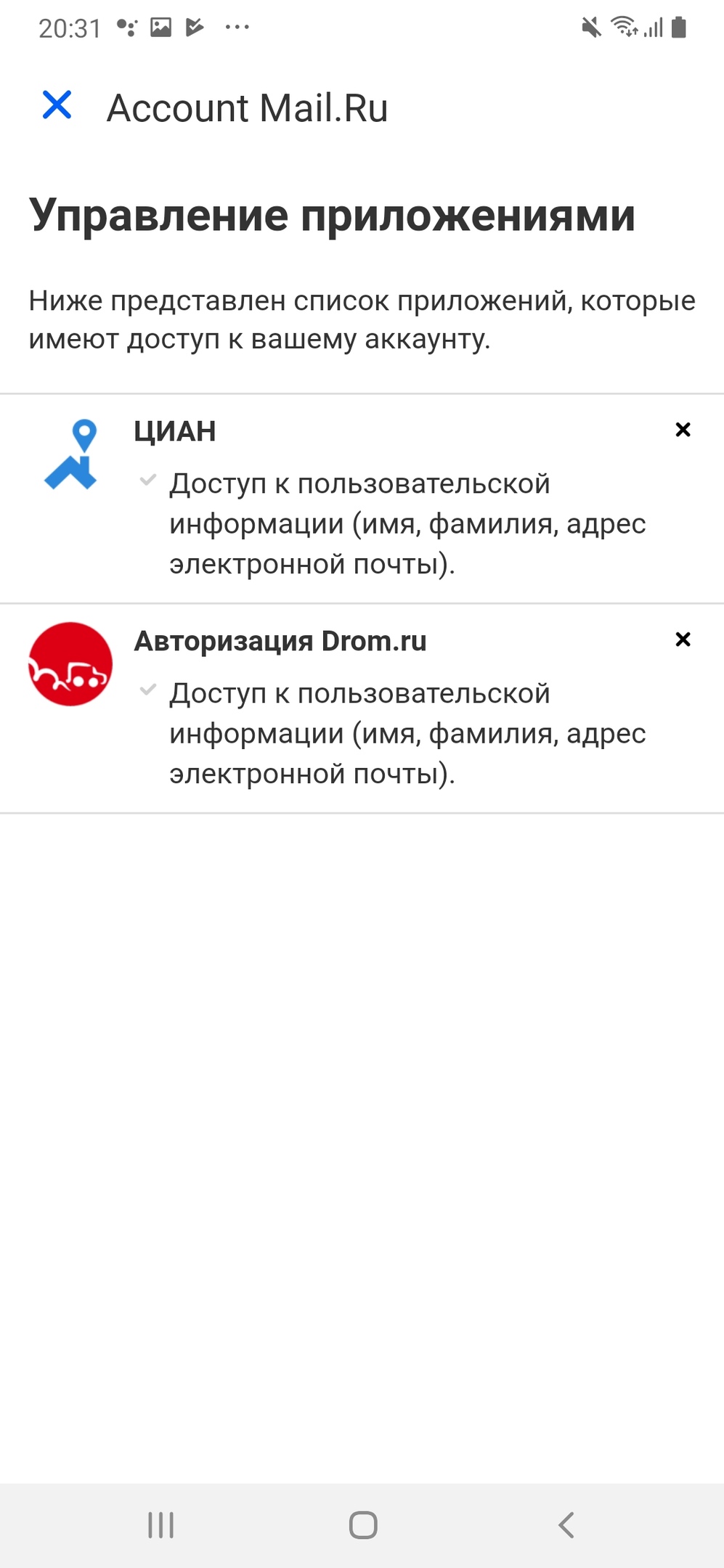724x1568 pixels.
Task: Go back using system navigation
Action: click(x=566, y=1524)
